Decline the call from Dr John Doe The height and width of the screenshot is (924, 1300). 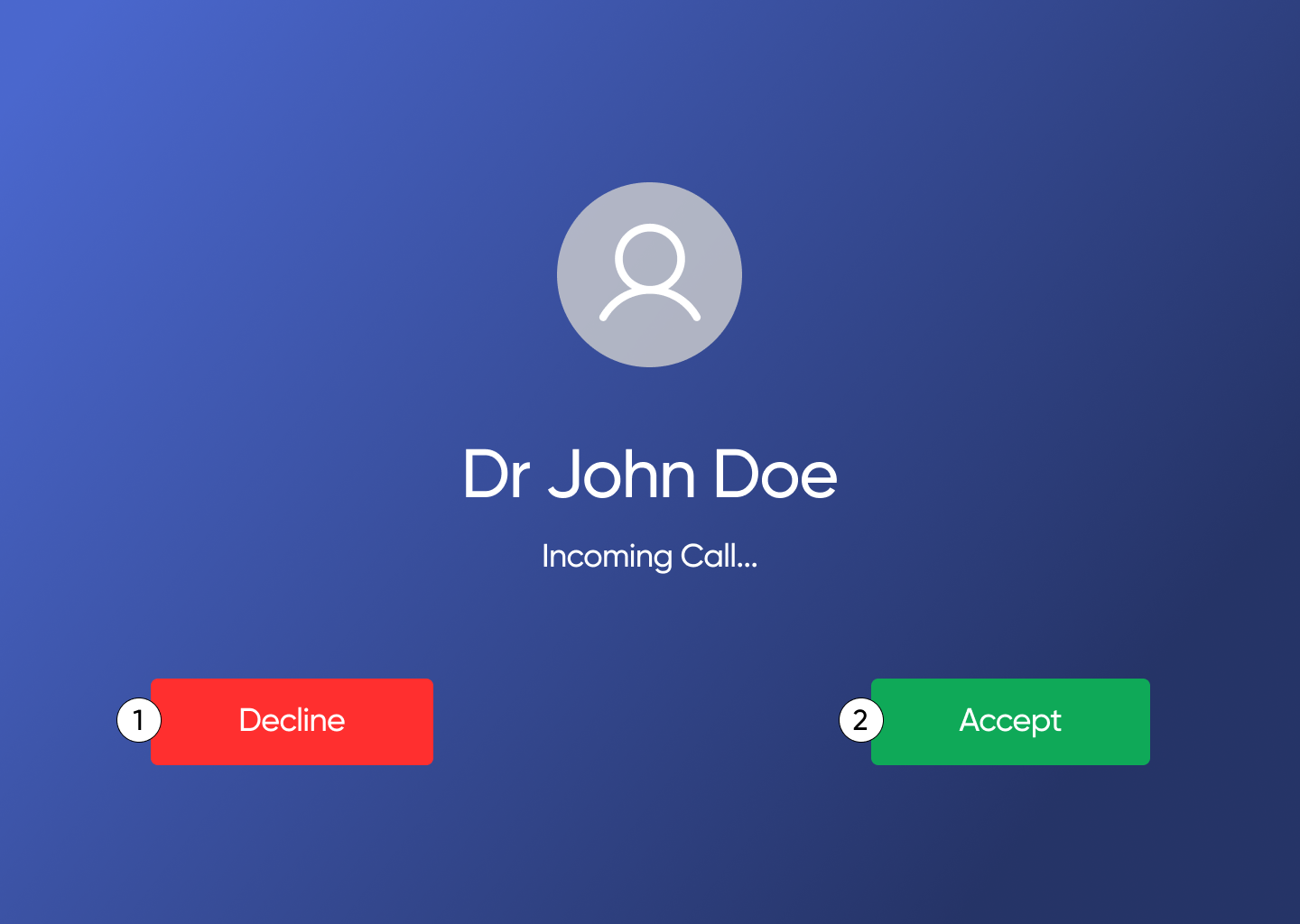pos(292,721)
